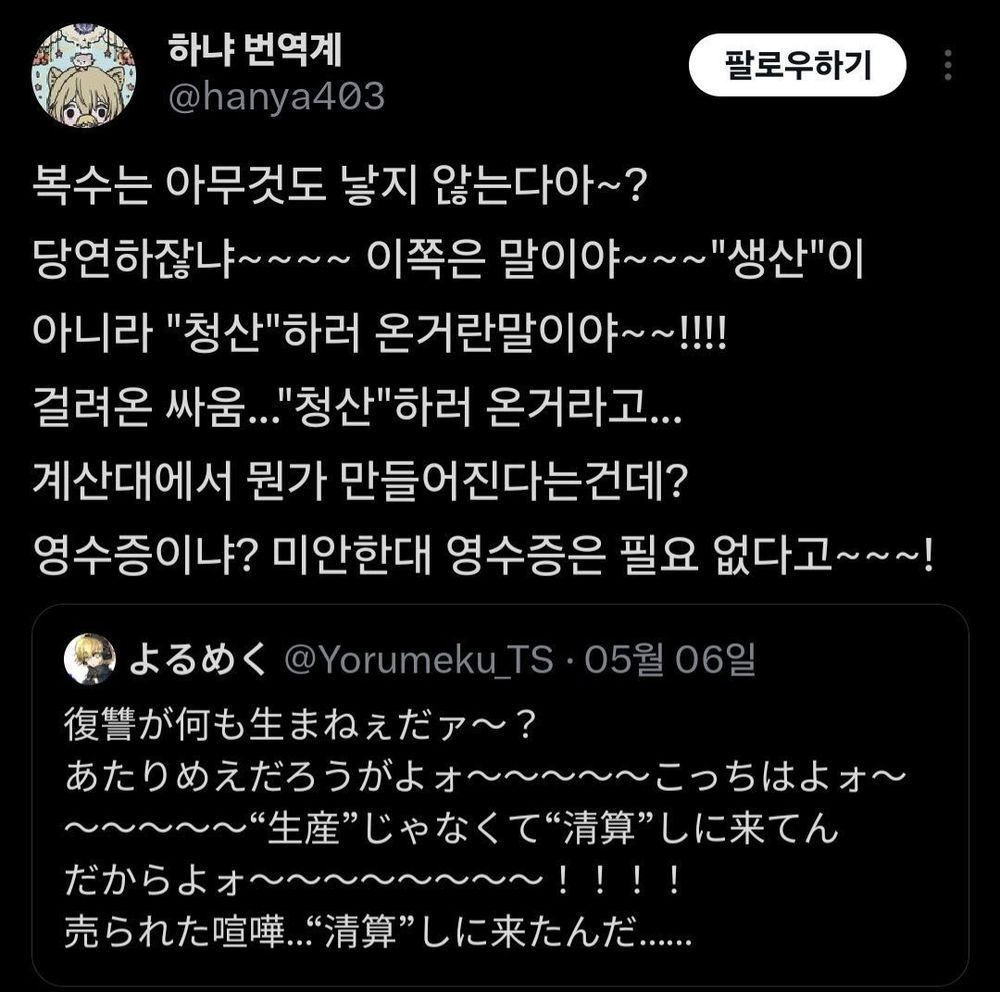Tap the 팔로우하기 follow button

[x=797, y=66]
